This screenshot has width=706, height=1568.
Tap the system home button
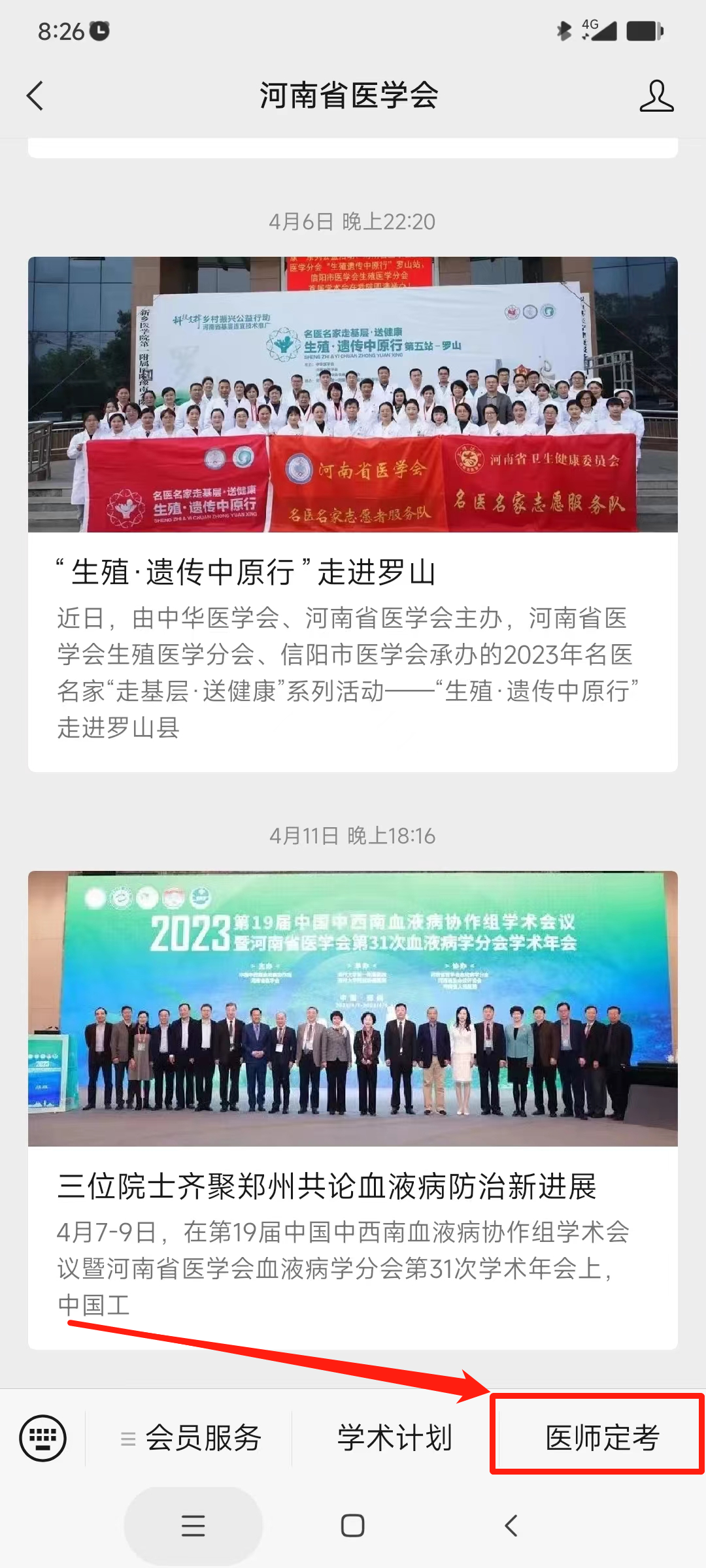(x=352, y=1526)
